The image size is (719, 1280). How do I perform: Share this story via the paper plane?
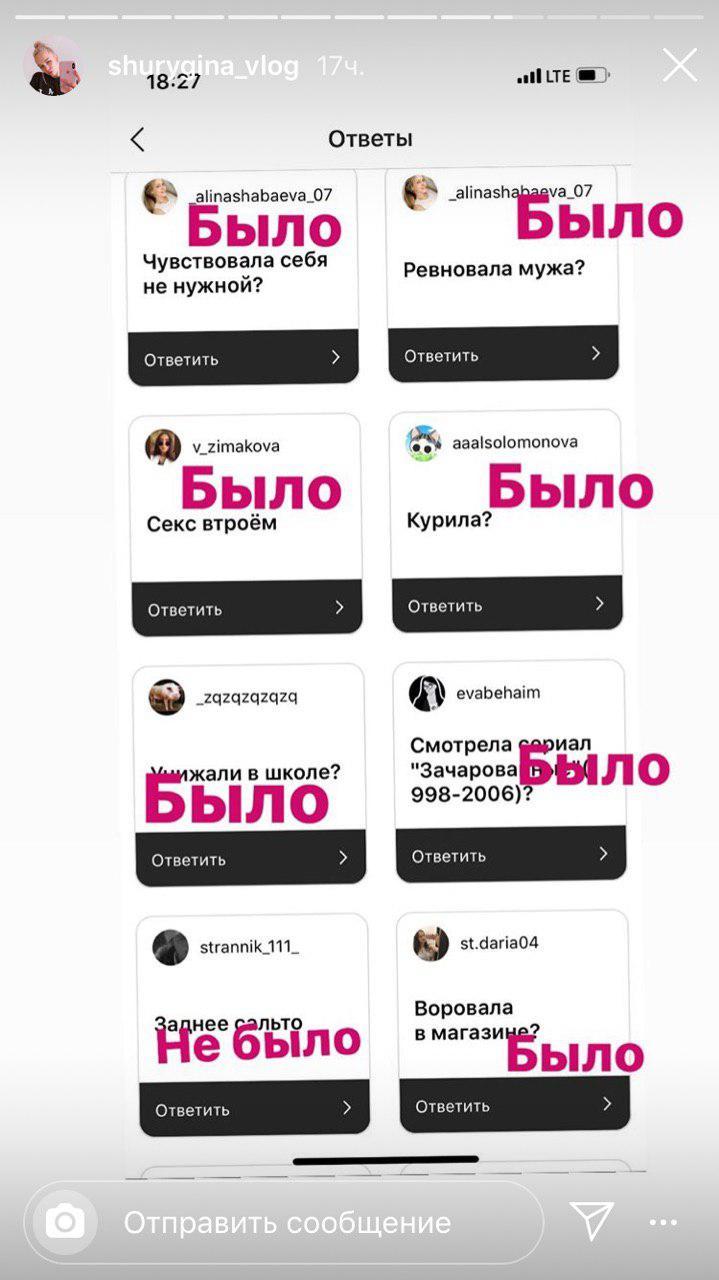591,1222
